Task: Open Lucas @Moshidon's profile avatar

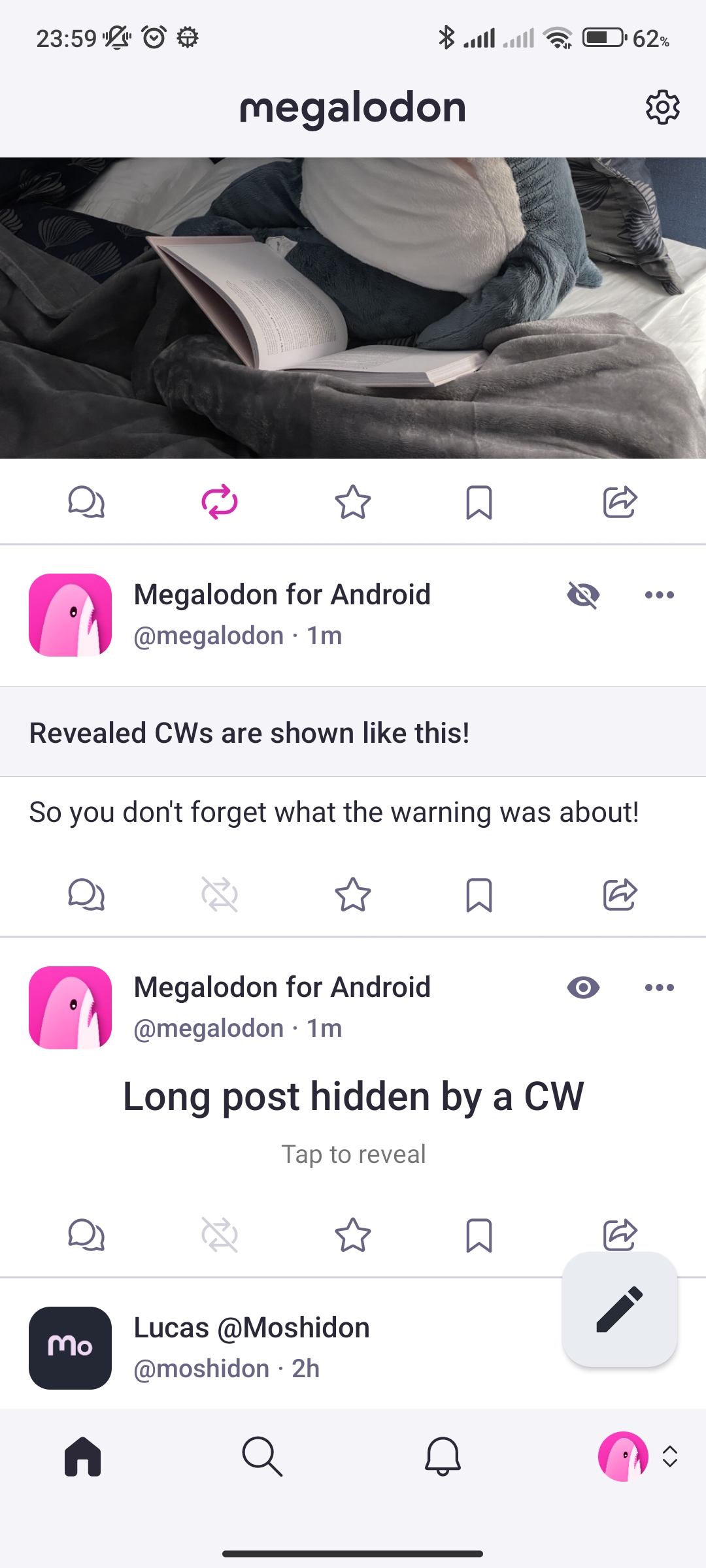Action: (x=71, y=1347)
